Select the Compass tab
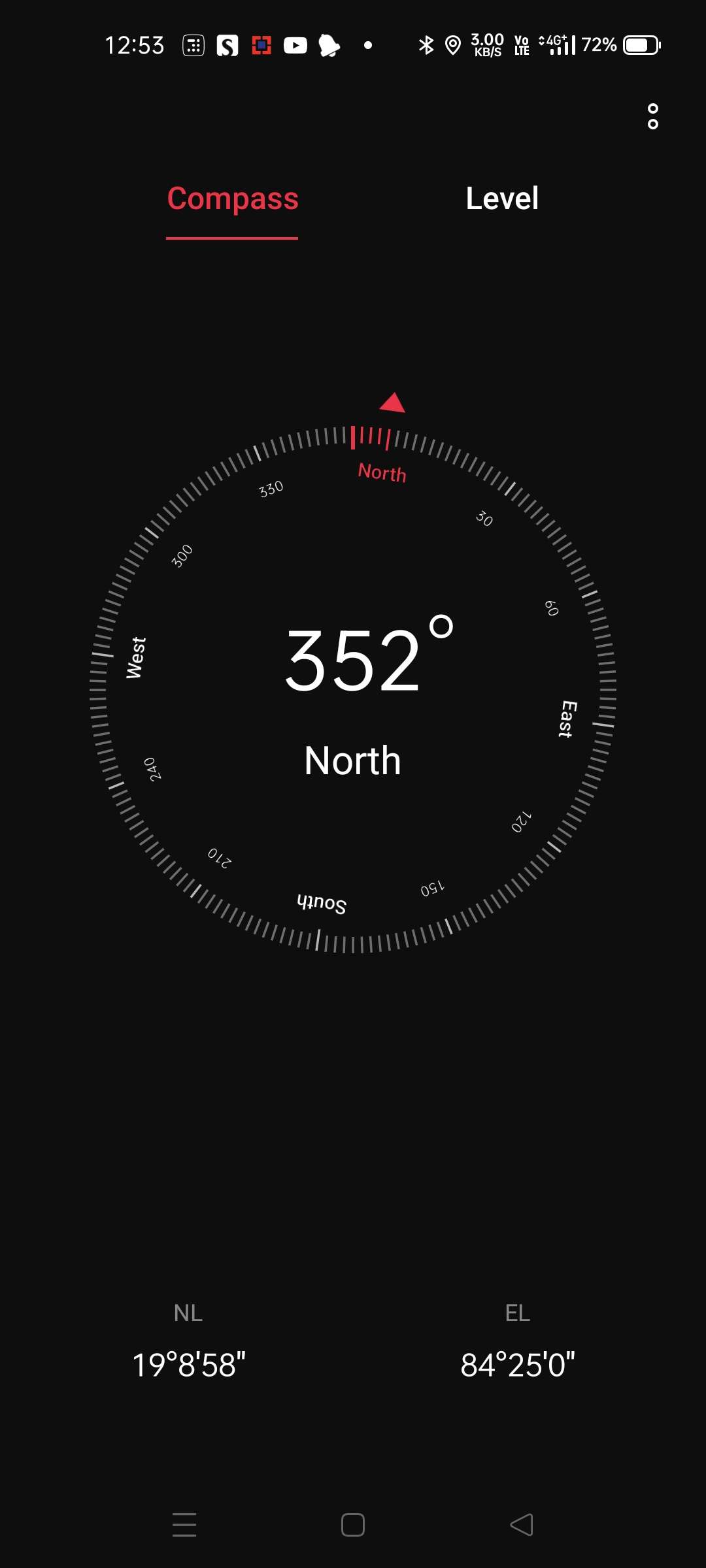This screenshot has width=706, height=1568. click(x=233, y=198)
